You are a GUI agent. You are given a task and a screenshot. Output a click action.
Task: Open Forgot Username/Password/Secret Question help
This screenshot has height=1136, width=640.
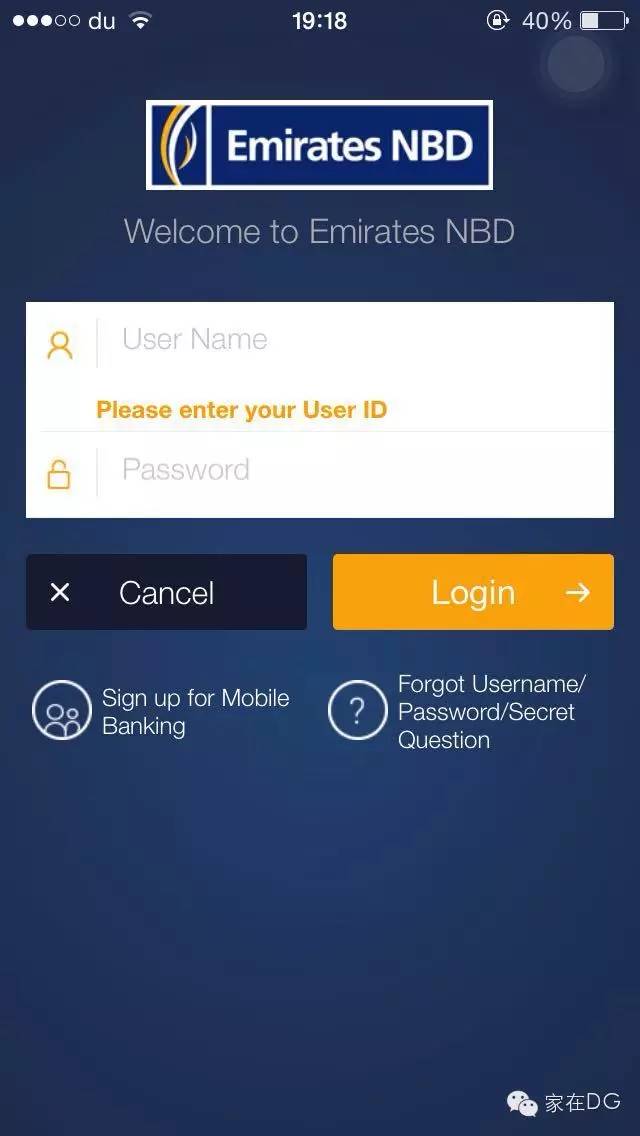click(458, 711)
